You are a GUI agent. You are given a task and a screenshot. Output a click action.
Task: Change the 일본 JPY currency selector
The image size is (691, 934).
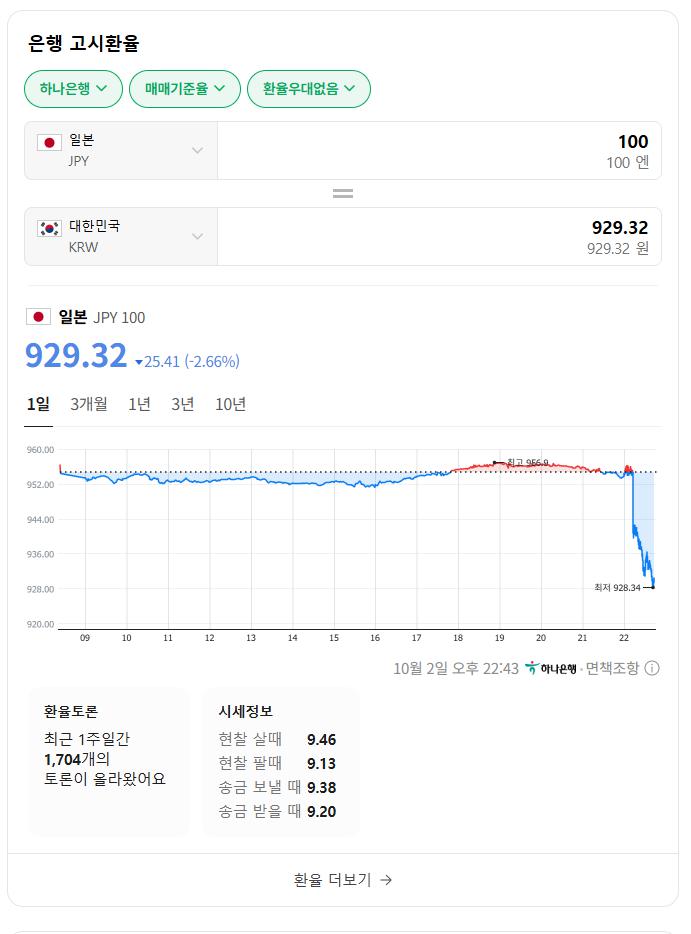click(x=121, y=151)
